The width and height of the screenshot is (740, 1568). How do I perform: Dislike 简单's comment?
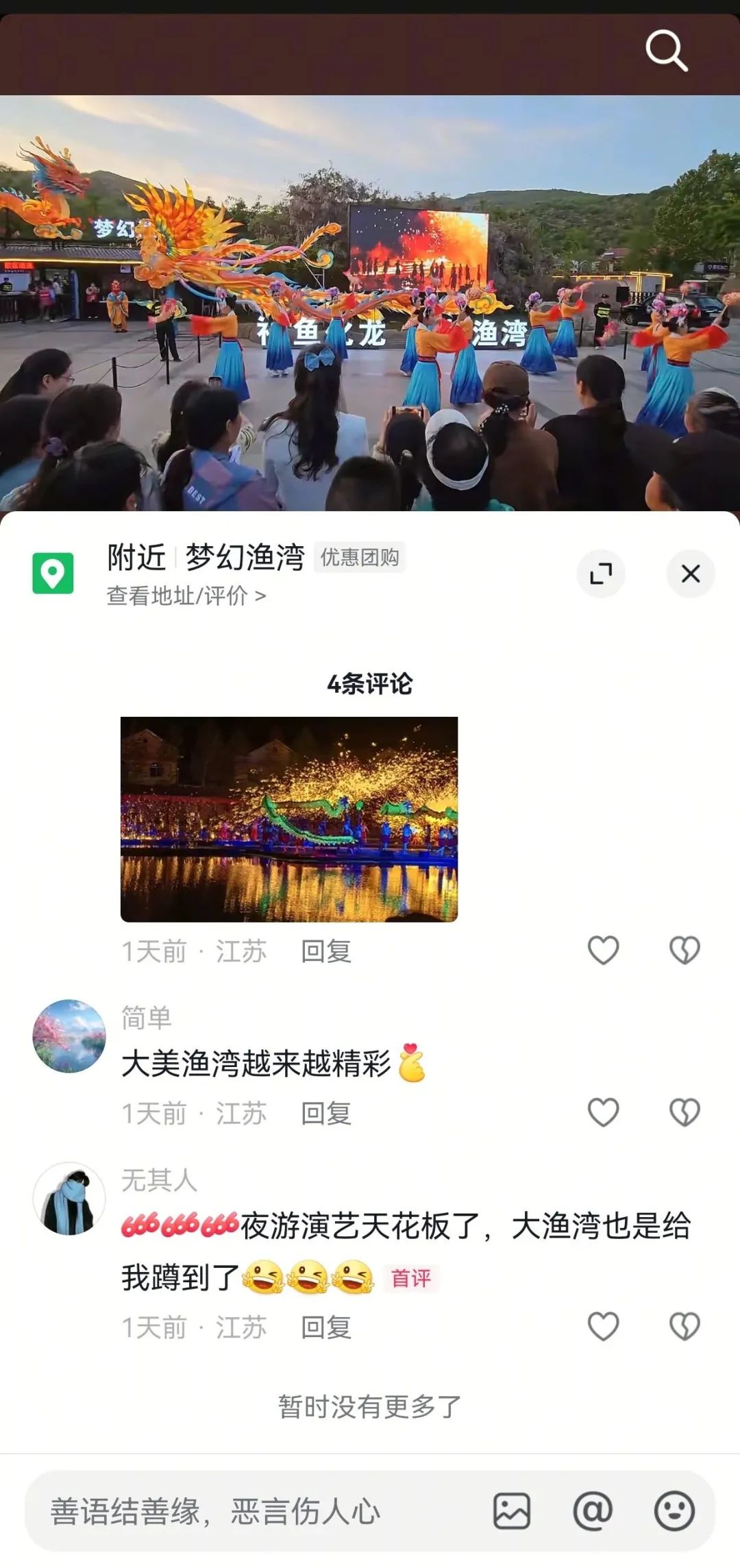684,1113
